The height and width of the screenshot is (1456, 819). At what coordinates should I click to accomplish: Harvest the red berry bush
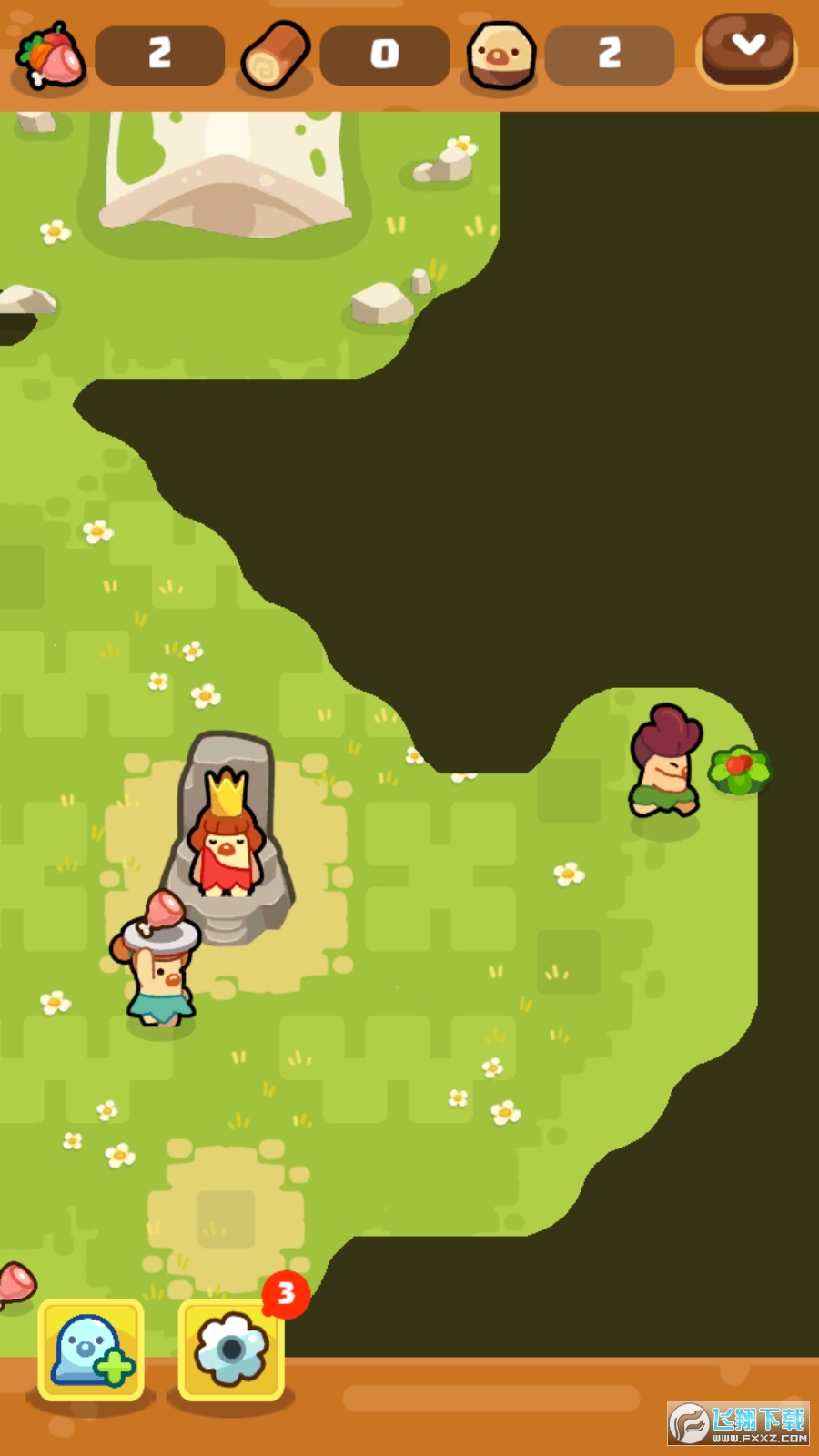coord(739,770)
